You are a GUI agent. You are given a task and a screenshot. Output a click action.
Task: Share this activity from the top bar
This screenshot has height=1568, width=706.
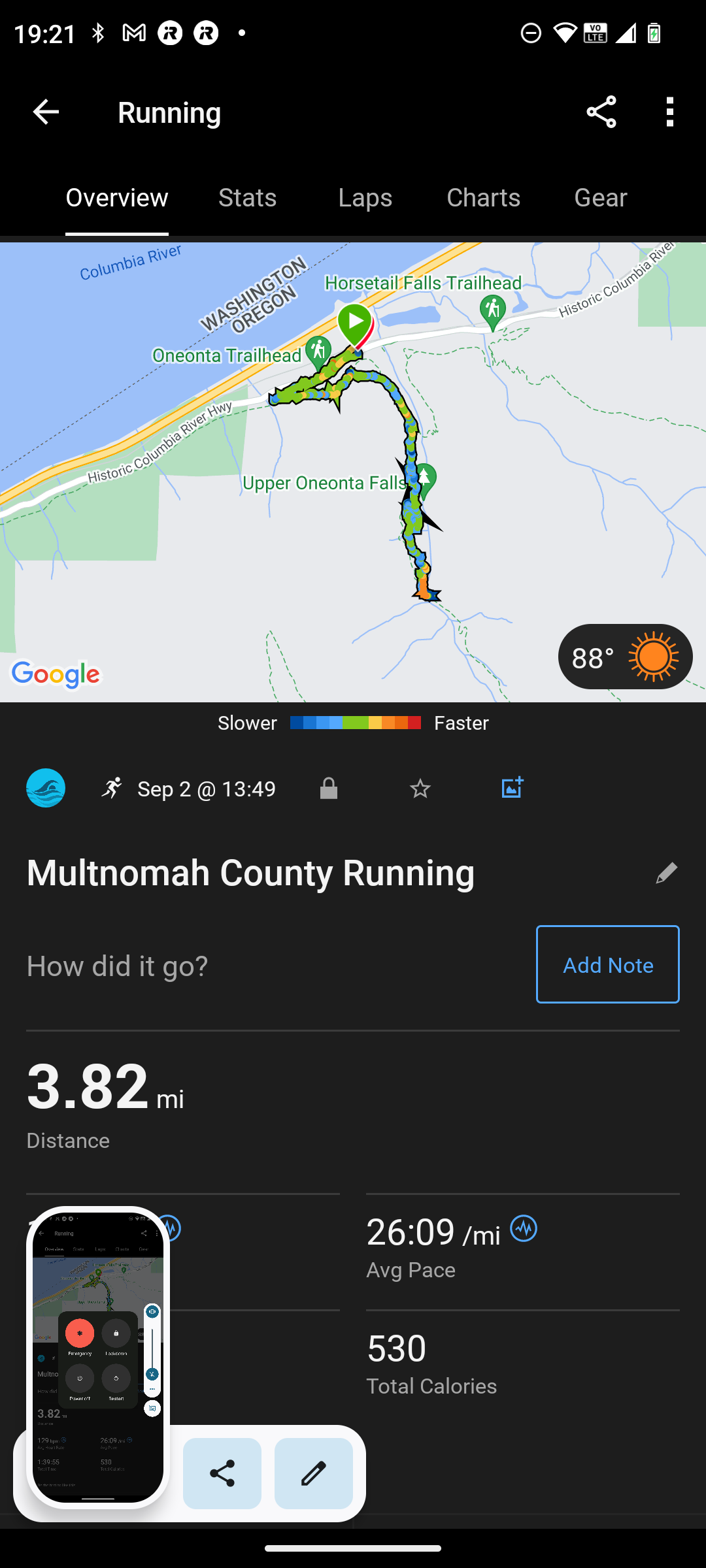601,112
